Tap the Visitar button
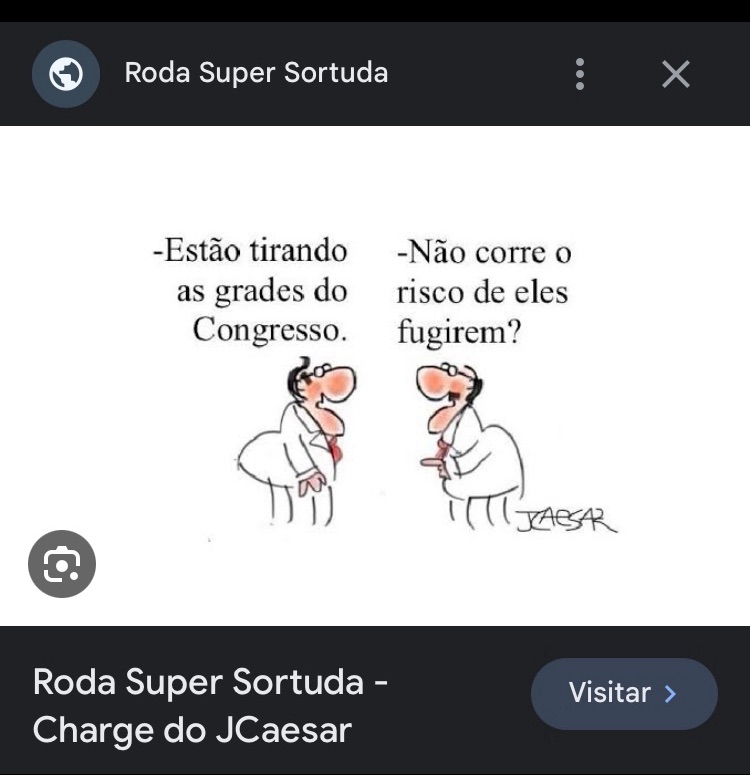The image size is (750, 775). 624,693
